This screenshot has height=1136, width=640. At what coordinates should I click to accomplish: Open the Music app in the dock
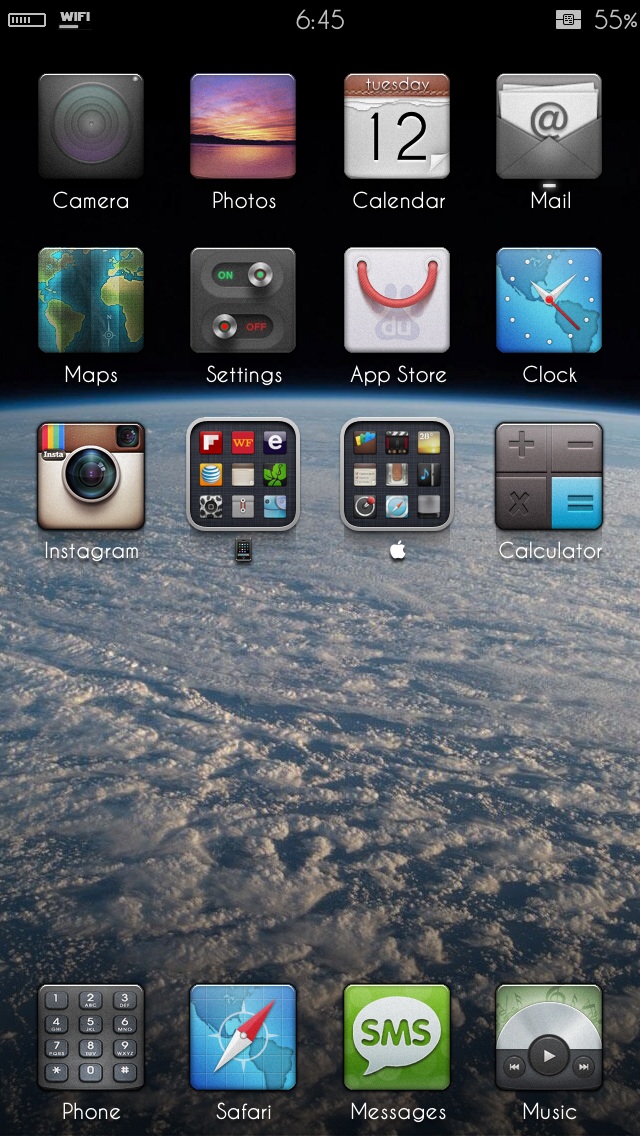coord(549,1037)
